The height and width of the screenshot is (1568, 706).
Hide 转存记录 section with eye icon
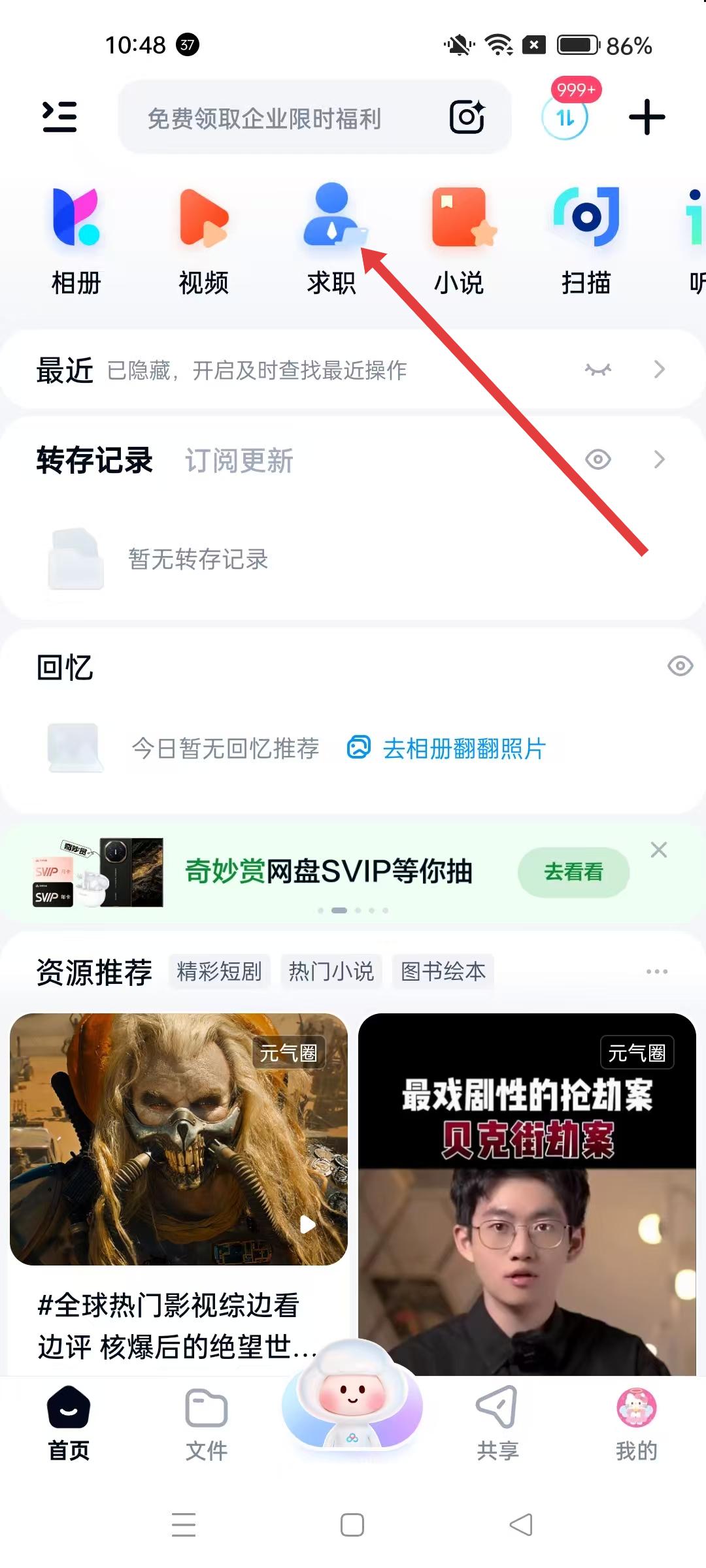tap(597, 460)
